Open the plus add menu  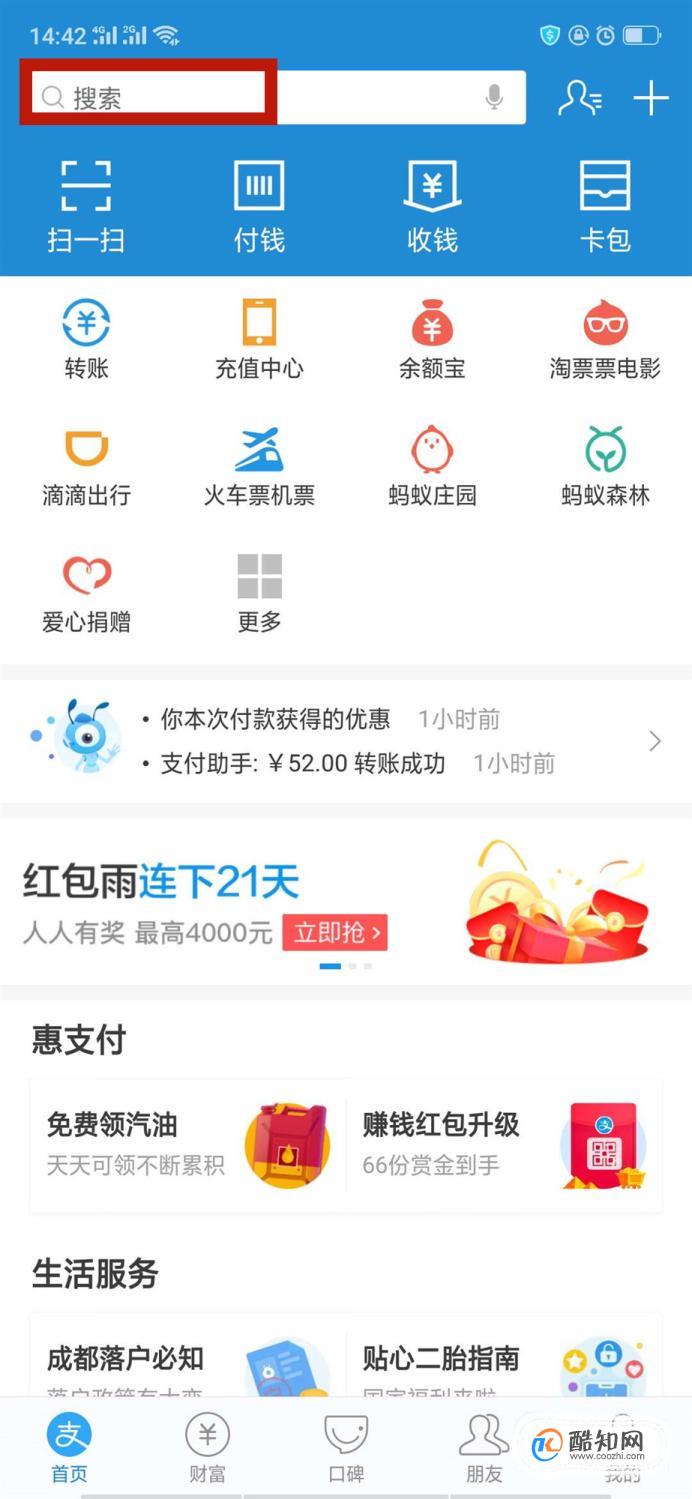(651, 97)
